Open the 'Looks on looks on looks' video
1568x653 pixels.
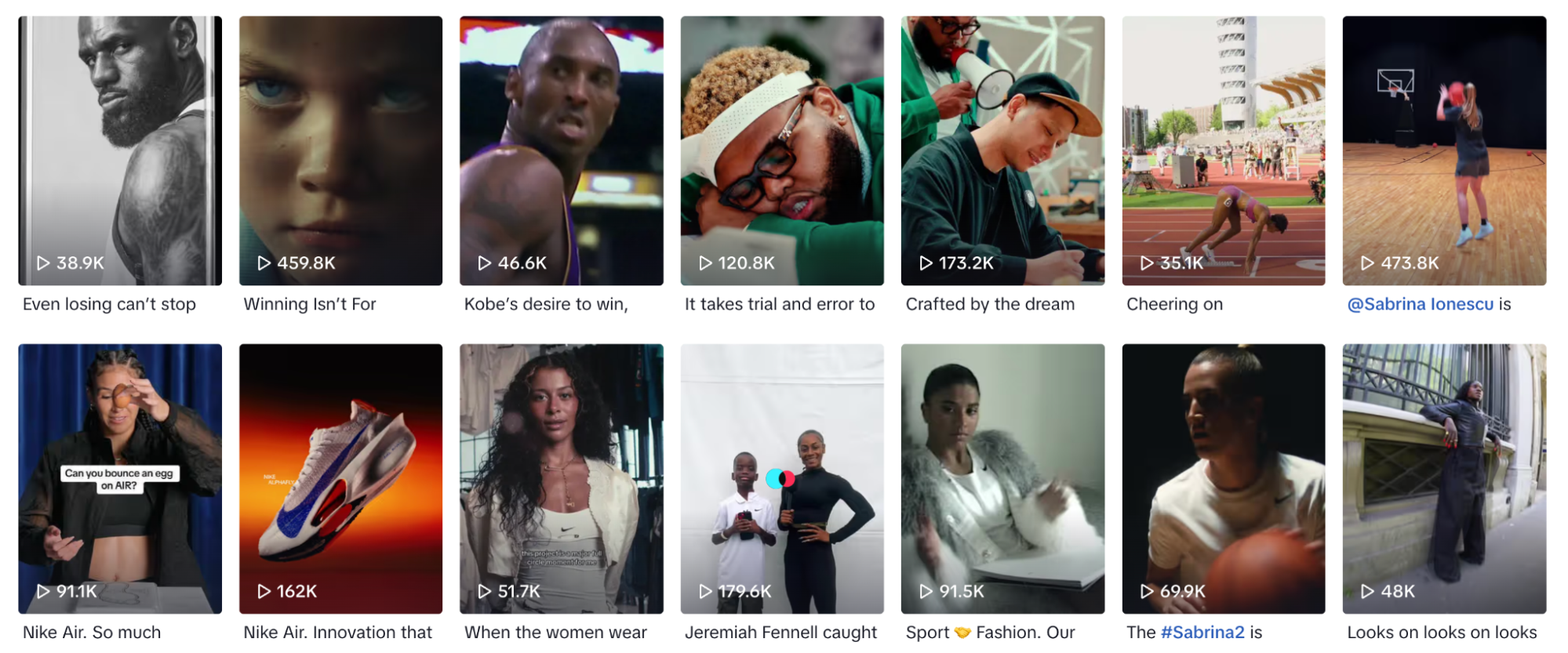(1444, 478)
